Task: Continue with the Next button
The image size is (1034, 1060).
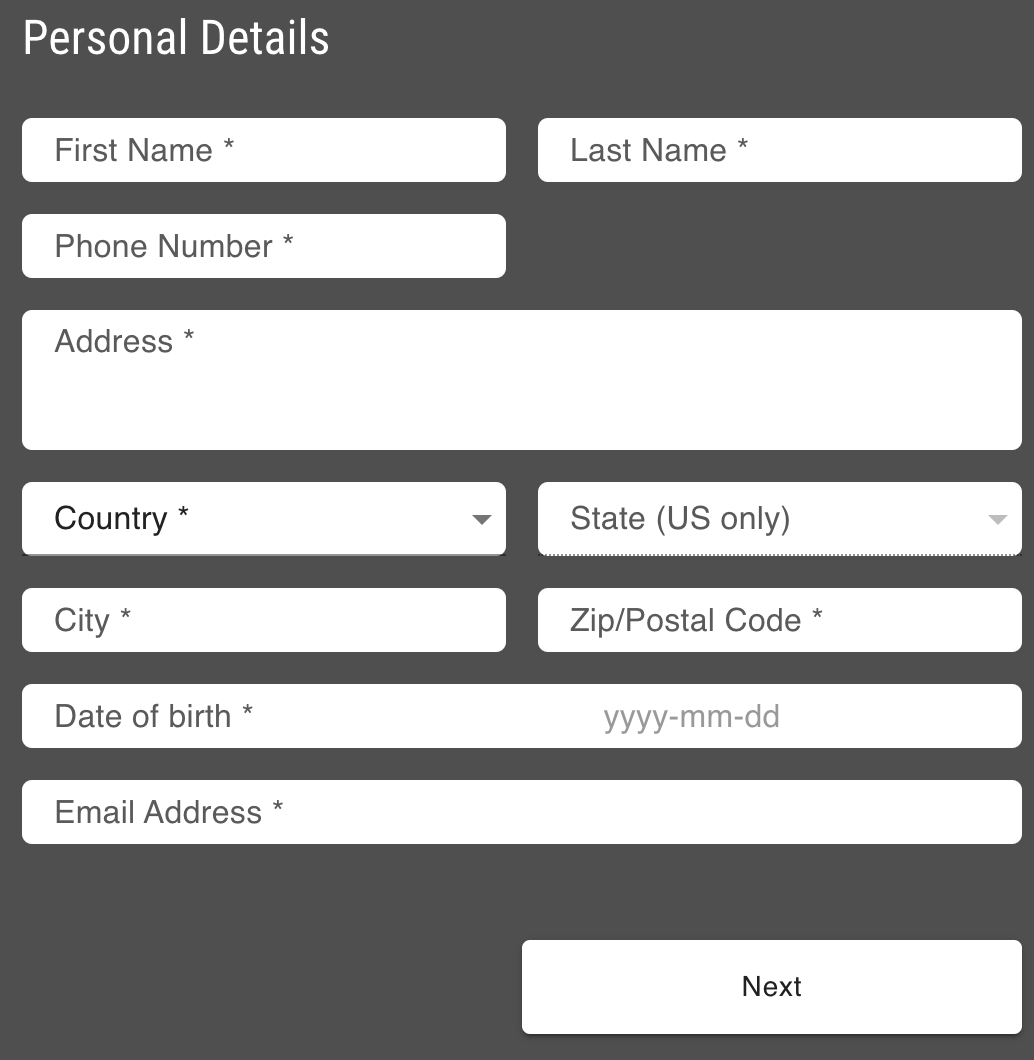Action: tap(771, 986)
